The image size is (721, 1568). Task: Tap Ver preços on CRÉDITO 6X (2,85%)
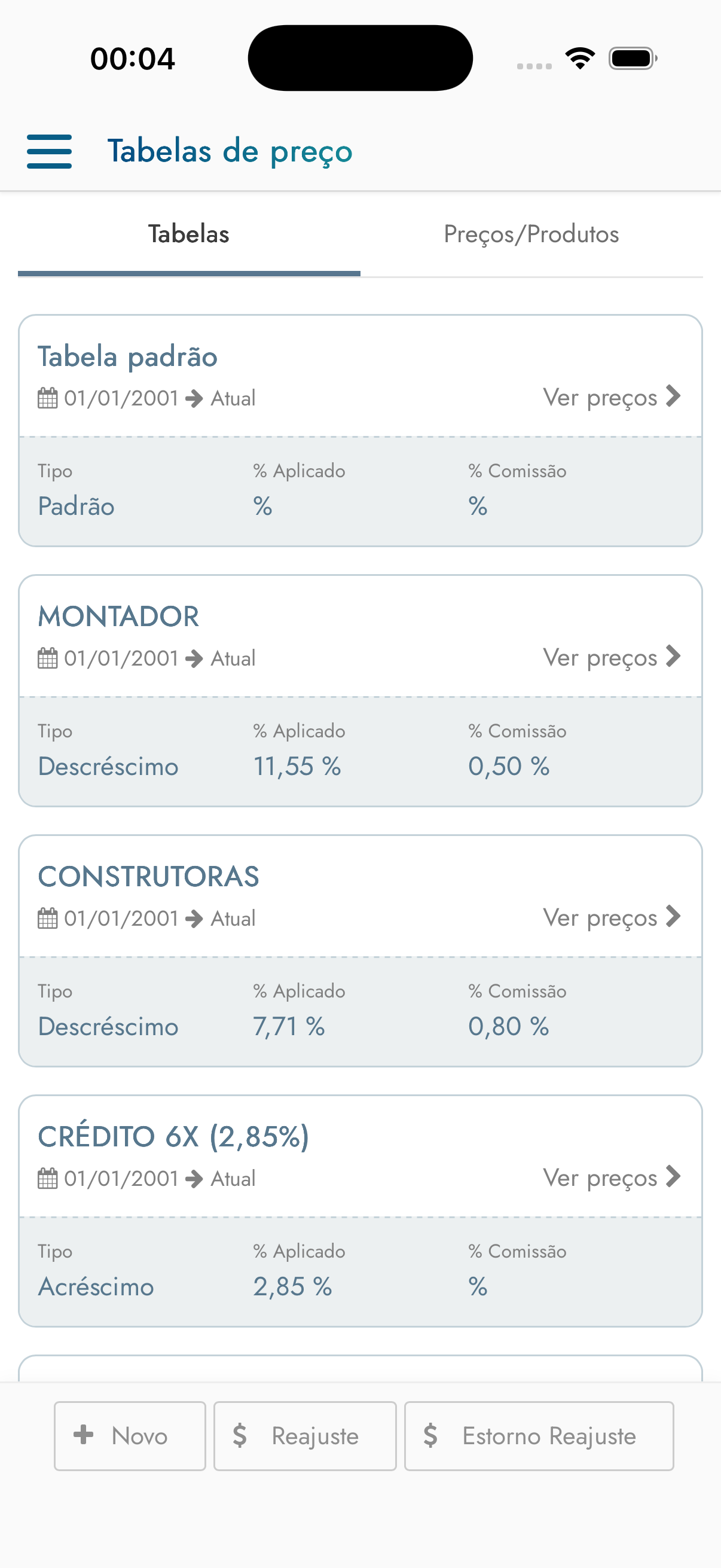tap(612, 1177)
